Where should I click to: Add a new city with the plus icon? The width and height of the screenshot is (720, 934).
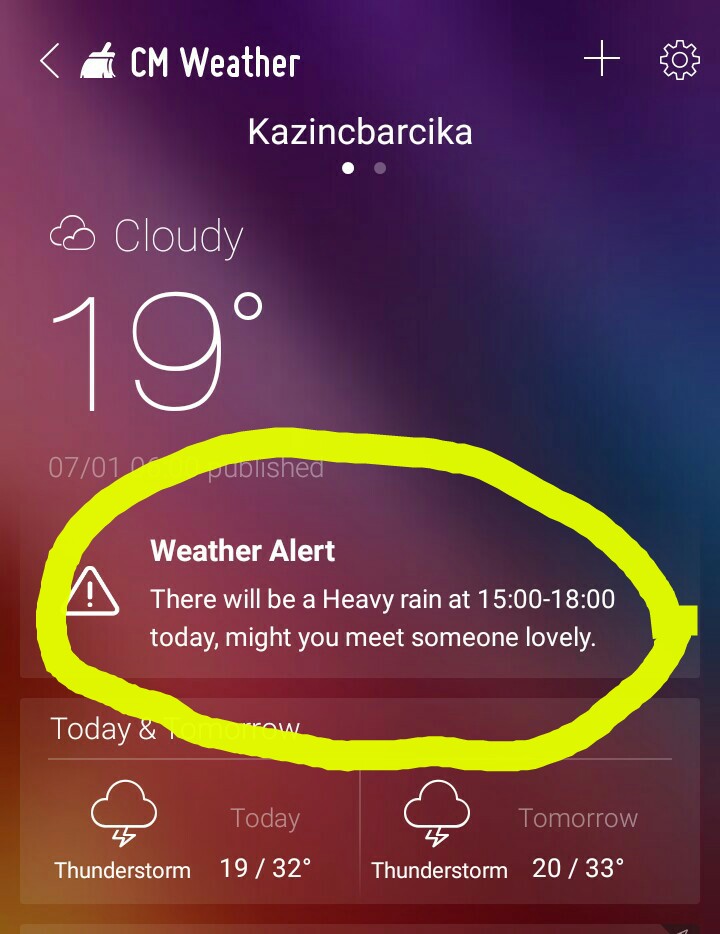pos(601,61)
